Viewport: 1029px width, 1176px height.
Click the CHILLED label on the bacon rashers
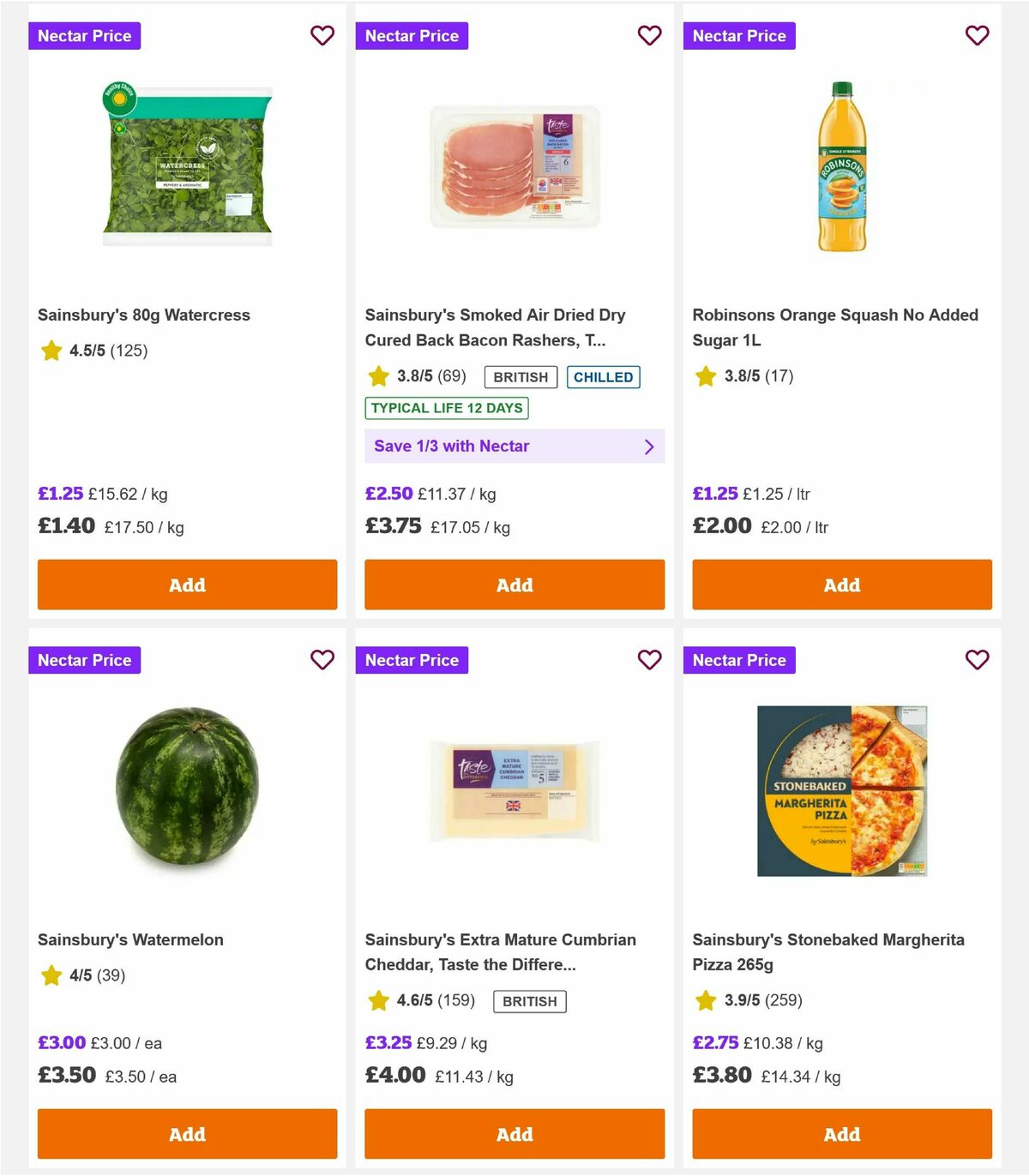pyautogui.click(x=603, y=376)
